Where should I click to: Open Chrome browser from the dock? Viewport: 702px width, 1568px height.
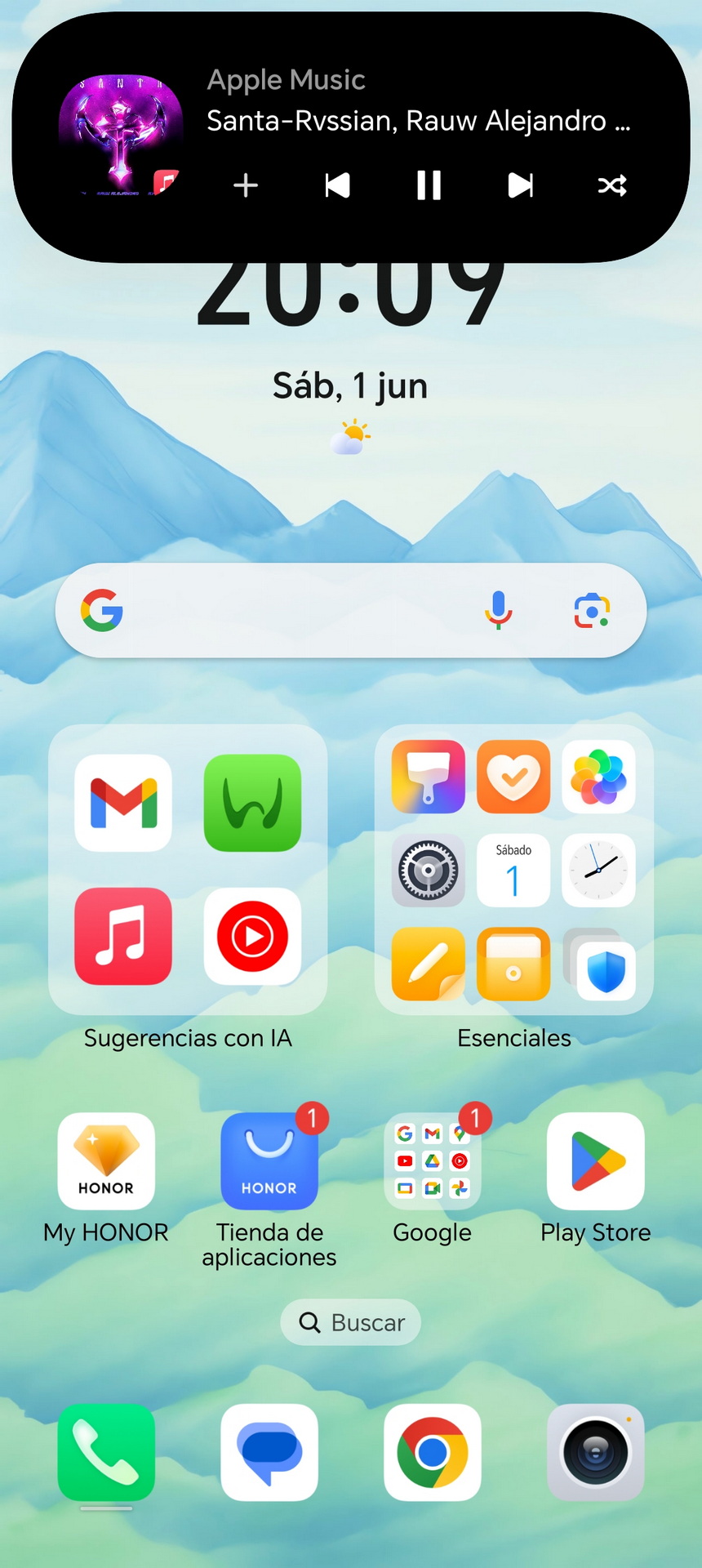[x=433, y=1452]
